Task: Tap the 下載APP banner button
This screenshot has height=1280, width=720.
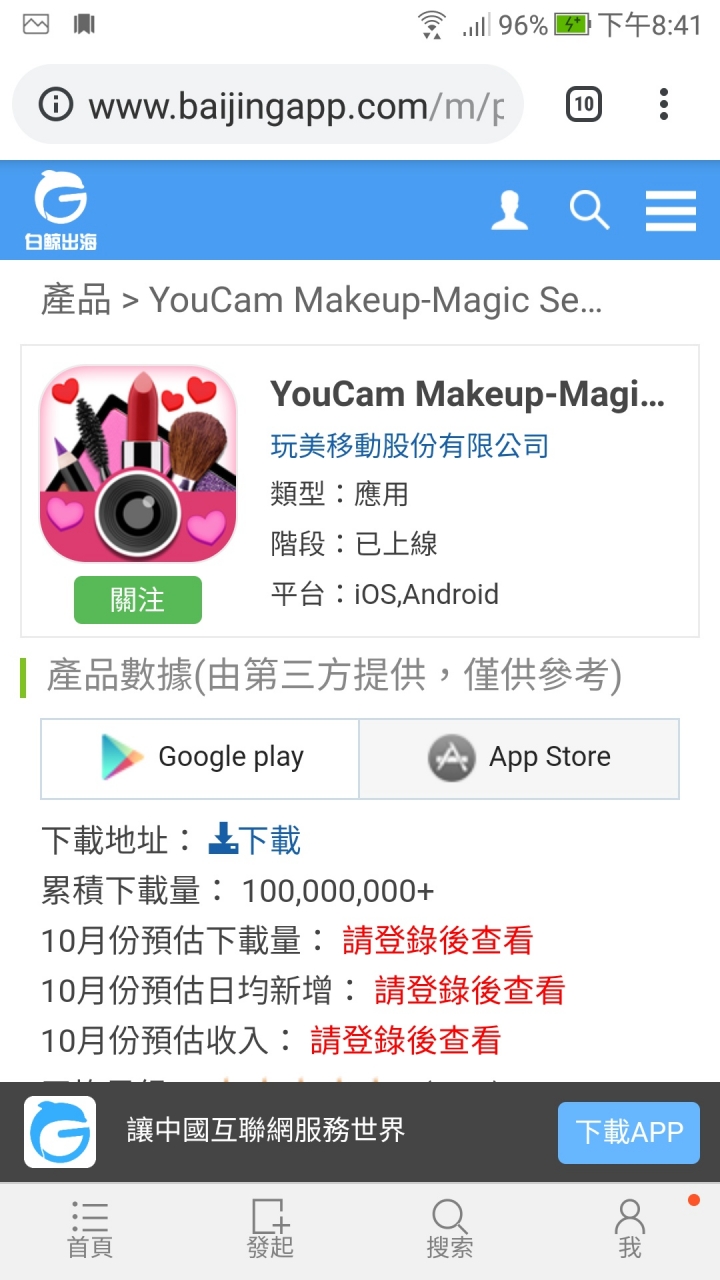Action: 629,1132
